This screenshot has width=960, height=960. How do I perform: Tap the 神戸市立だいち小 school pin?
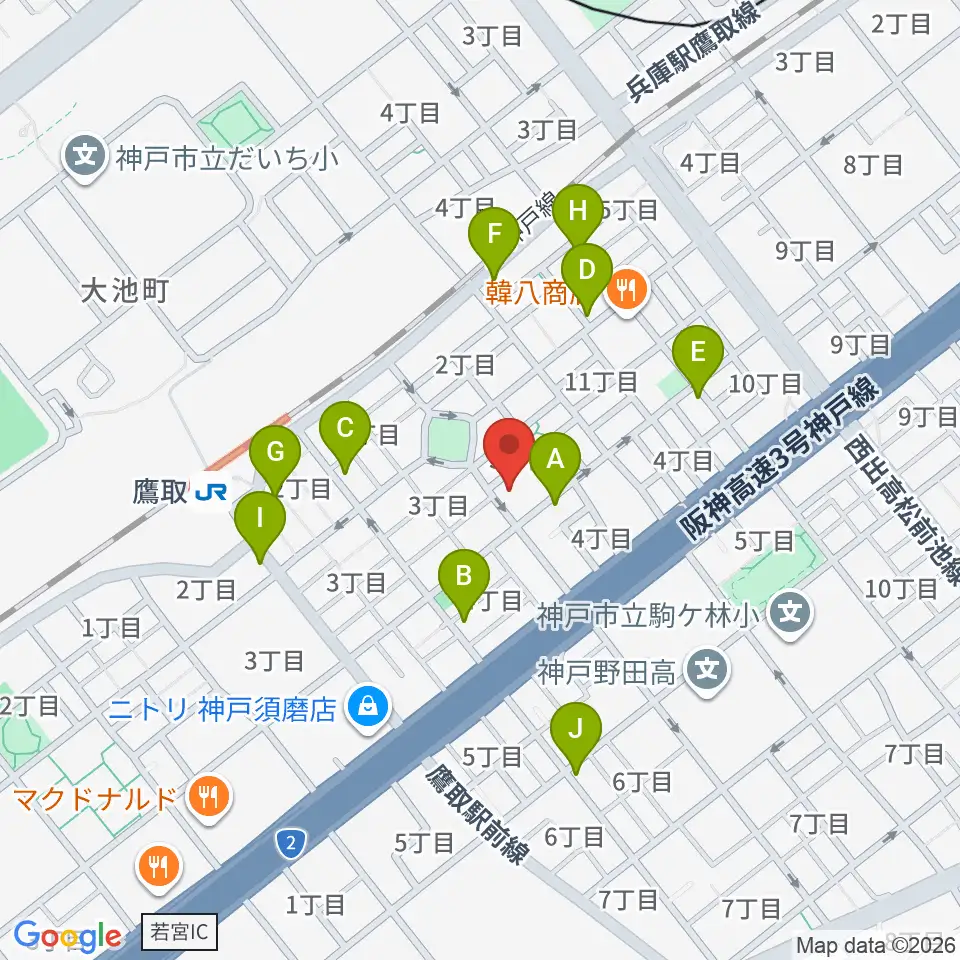click(85, 157)
